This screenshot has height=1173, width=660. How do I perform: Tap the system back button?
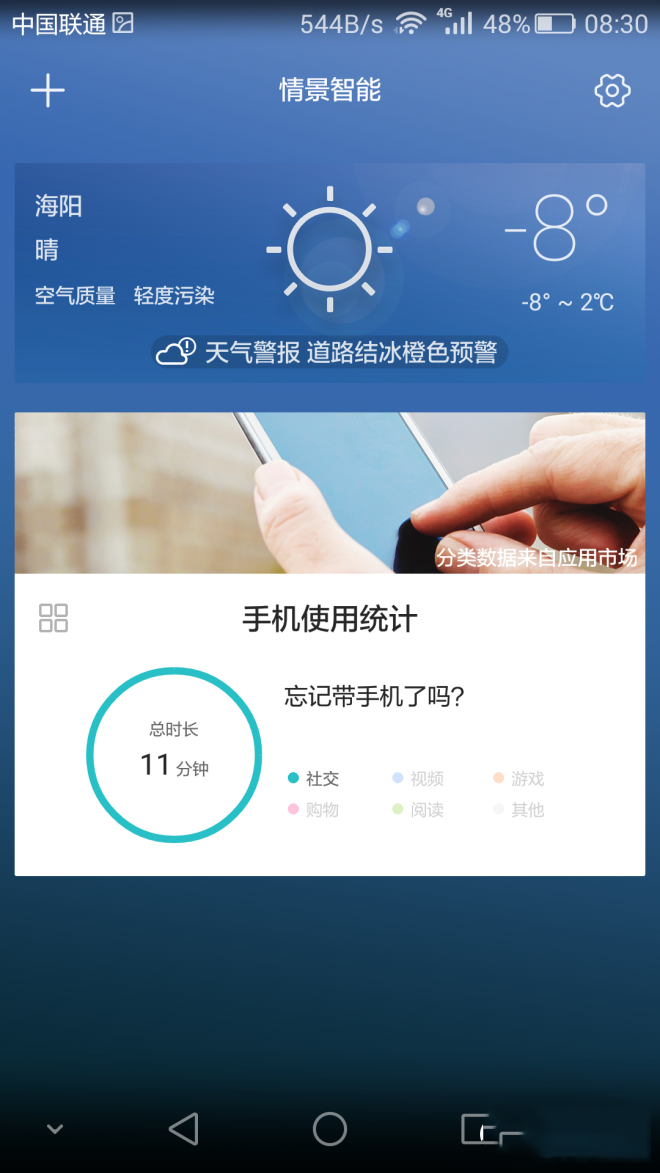pos(184,1129)
